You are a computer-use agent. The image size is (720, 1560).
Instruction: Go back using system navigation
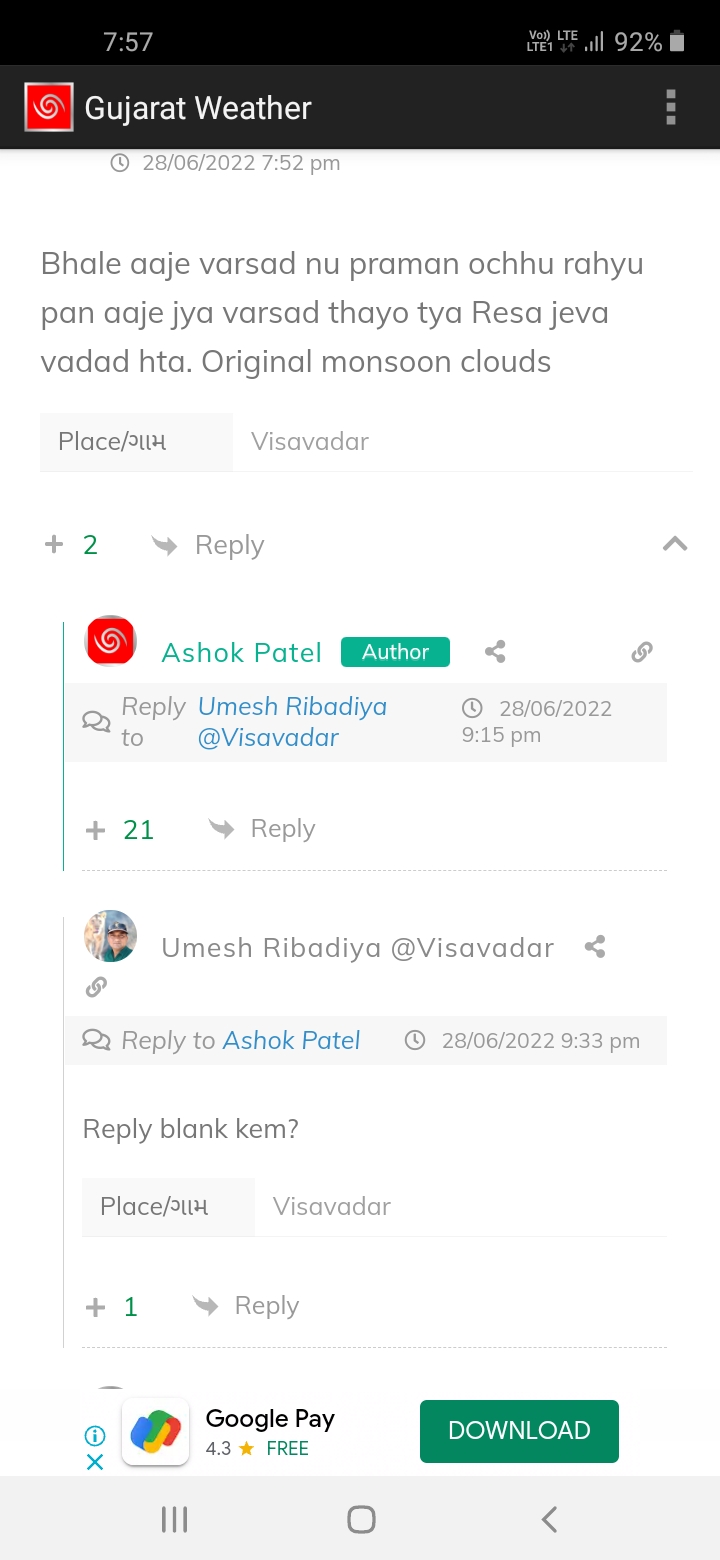[548, 1520]
